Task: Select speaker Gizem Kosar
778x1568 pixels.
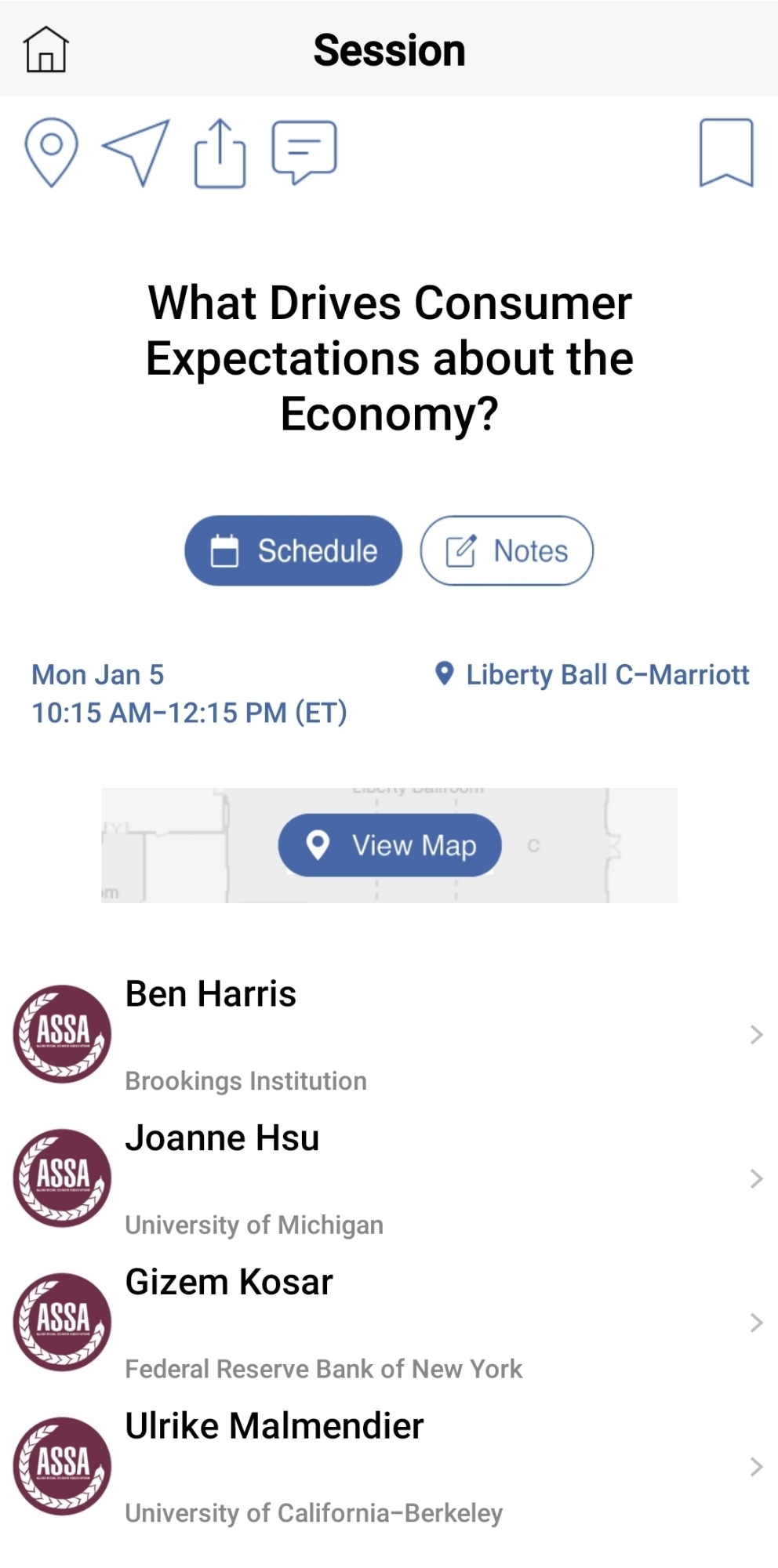Action: click(389, 1323)
